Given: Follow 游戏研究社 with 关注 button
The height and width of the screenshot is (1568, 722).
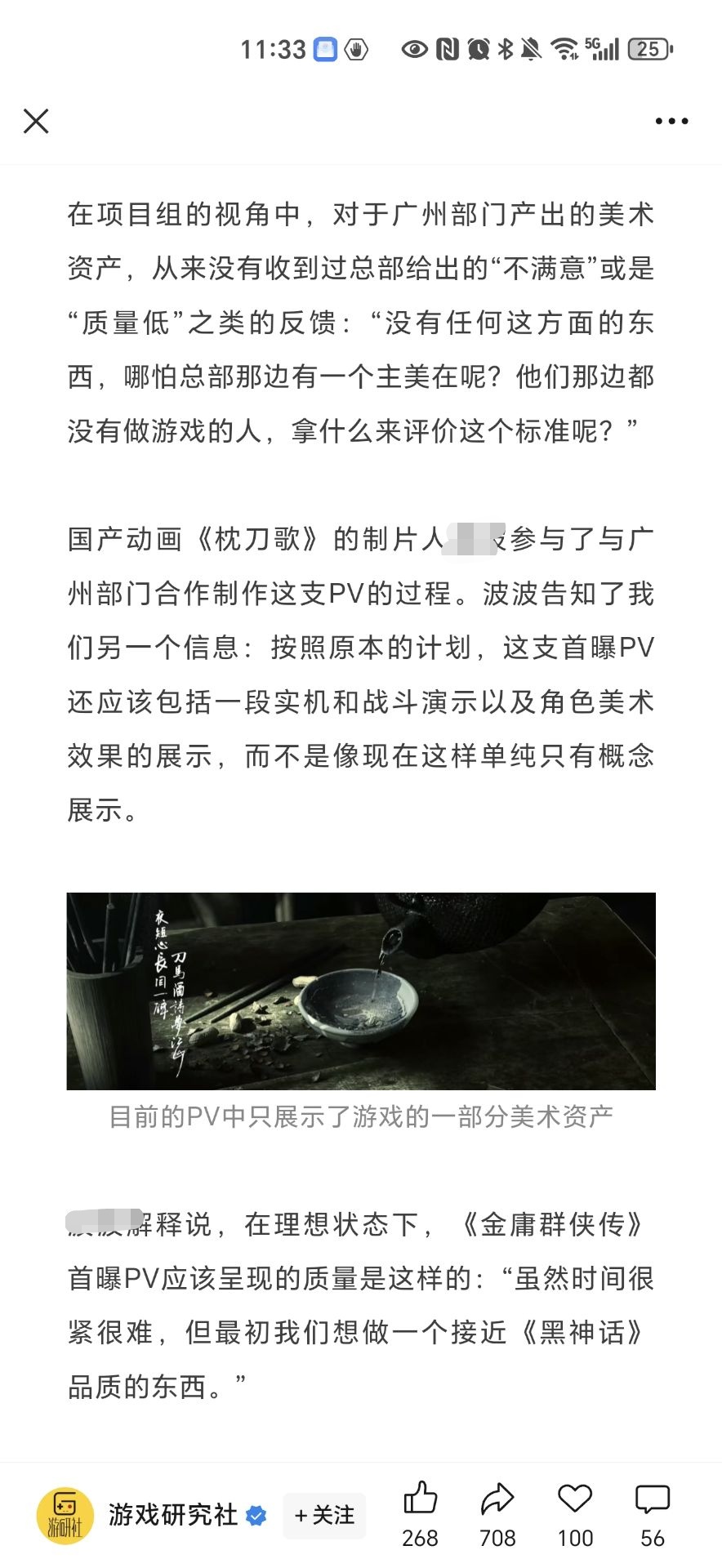Looking at the screenshot, I should coord(324,1516).
